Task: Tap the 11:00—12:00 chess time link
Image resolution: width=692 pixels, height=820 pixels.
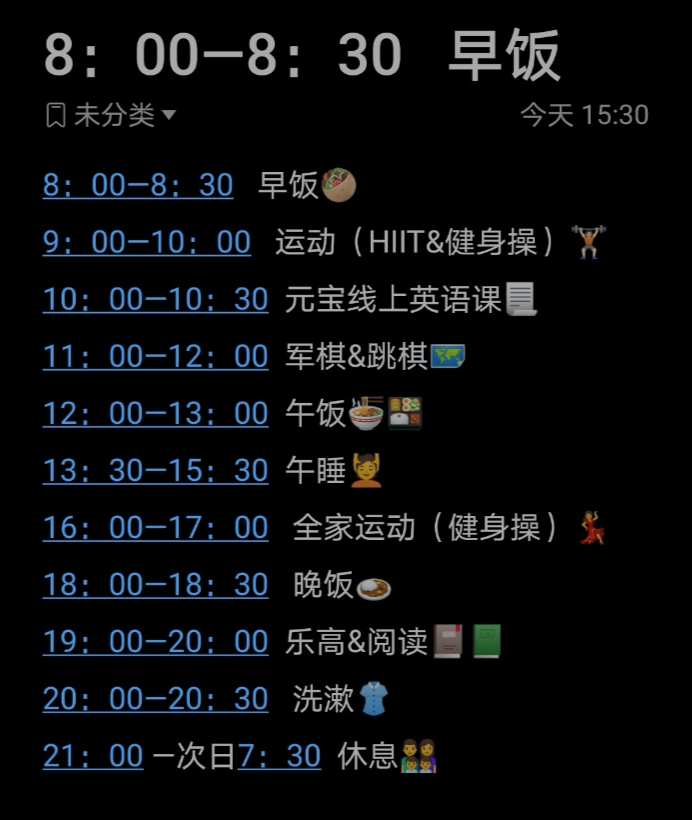Action: click(x=155, y=356)
